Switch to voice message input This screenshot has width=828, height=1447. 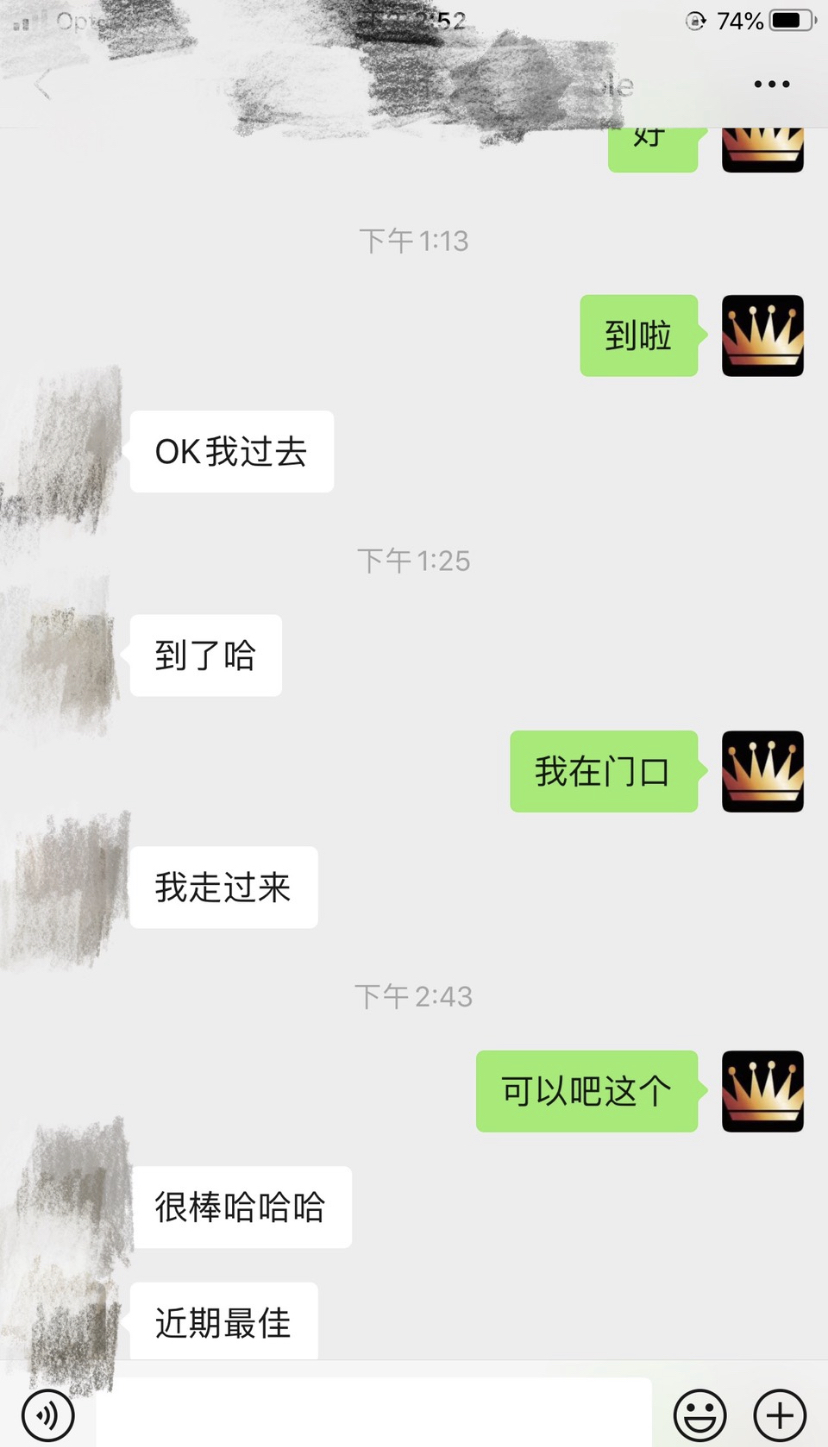pos(47,1414)
